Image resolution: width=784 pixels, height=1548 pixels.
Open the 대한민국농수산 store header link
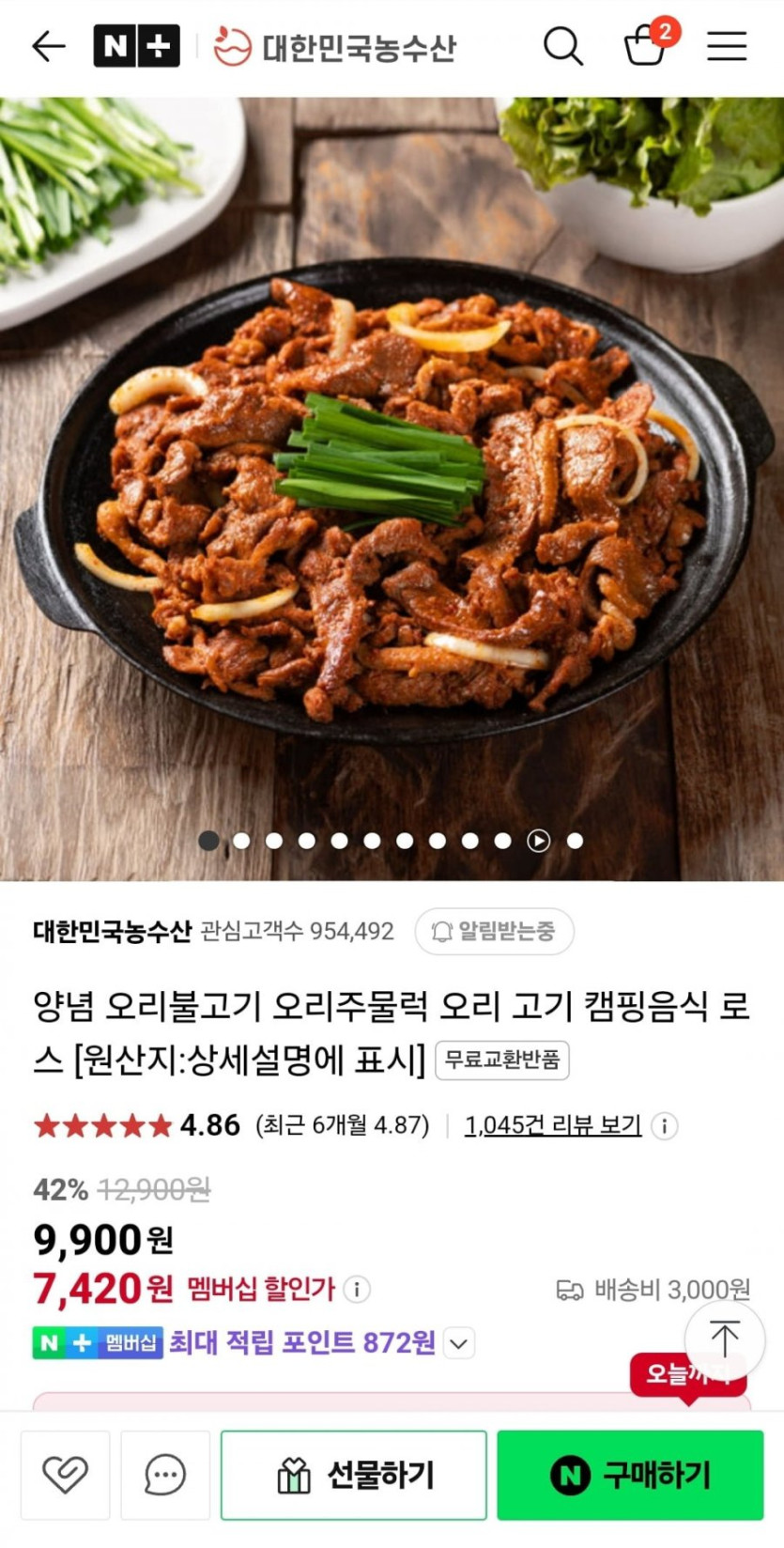point(336,47)
